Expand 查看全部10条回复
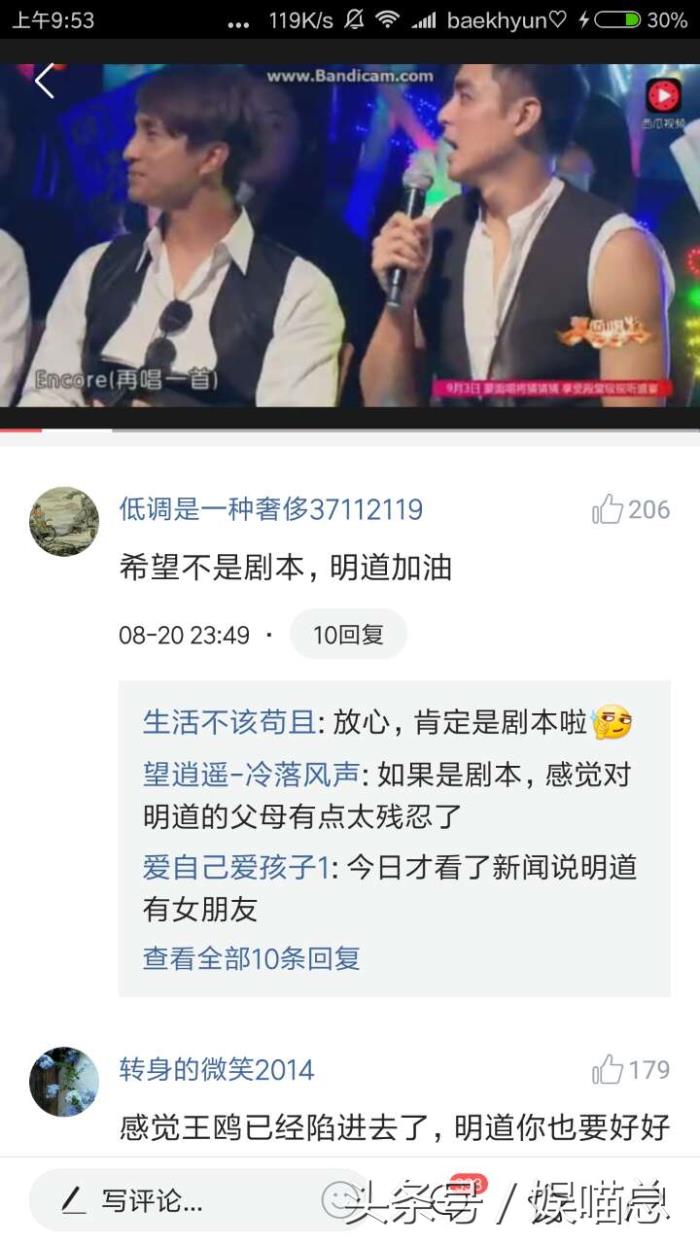 [x=251, y=958]
